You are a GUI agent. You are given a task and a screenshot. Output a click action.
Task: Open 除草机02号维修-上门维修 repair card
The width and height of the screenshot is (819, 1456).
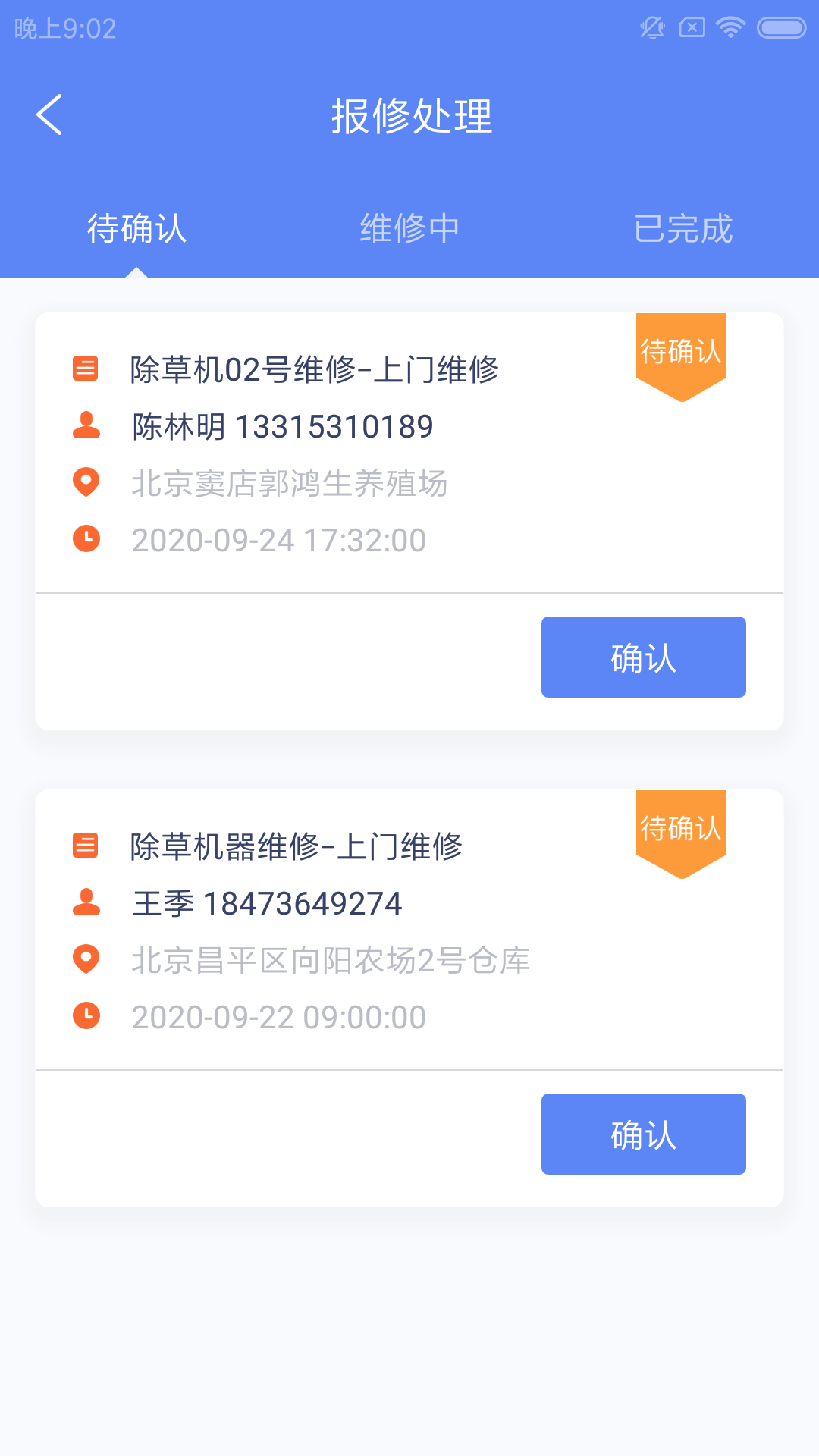tap(314, 370)
